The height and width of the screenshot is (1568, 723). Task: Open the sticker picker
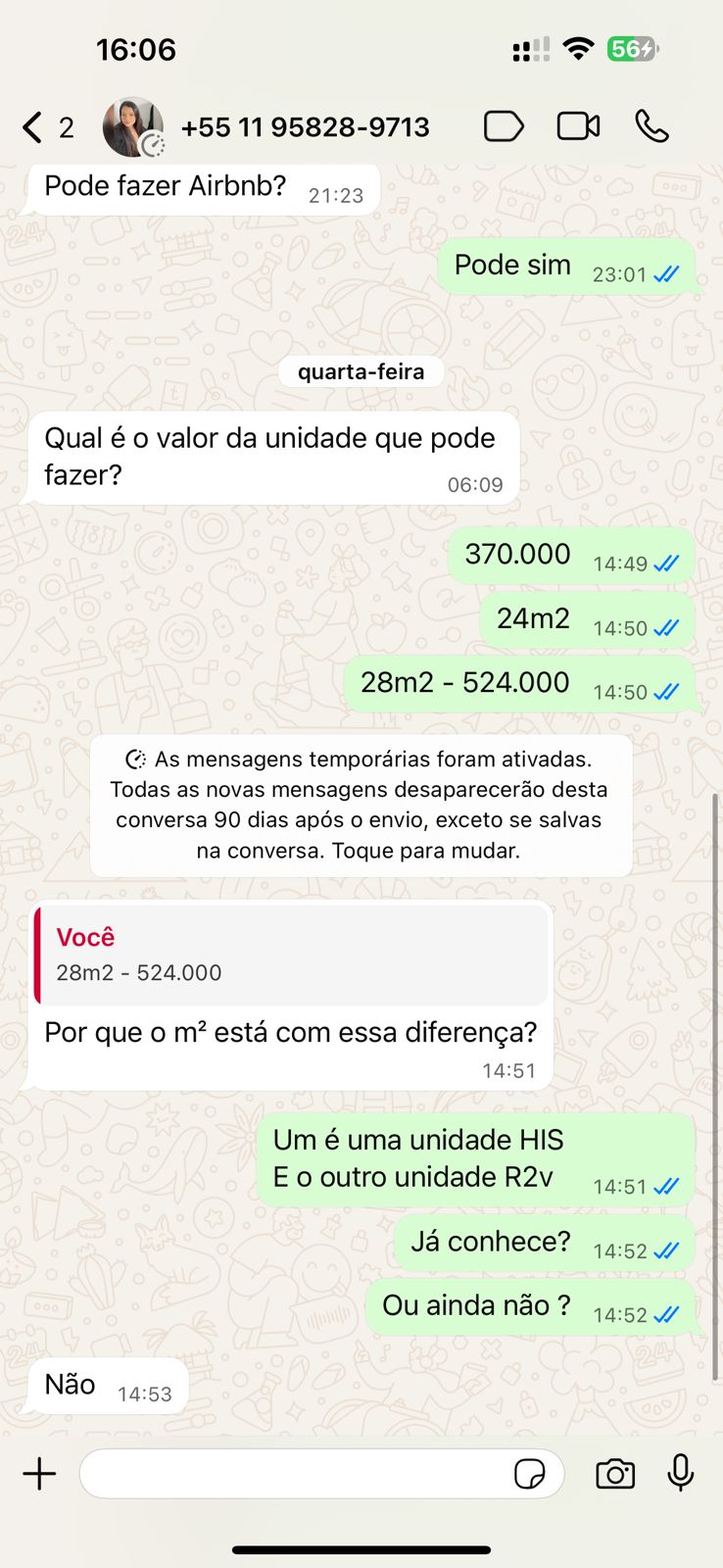coord(530,1474)
